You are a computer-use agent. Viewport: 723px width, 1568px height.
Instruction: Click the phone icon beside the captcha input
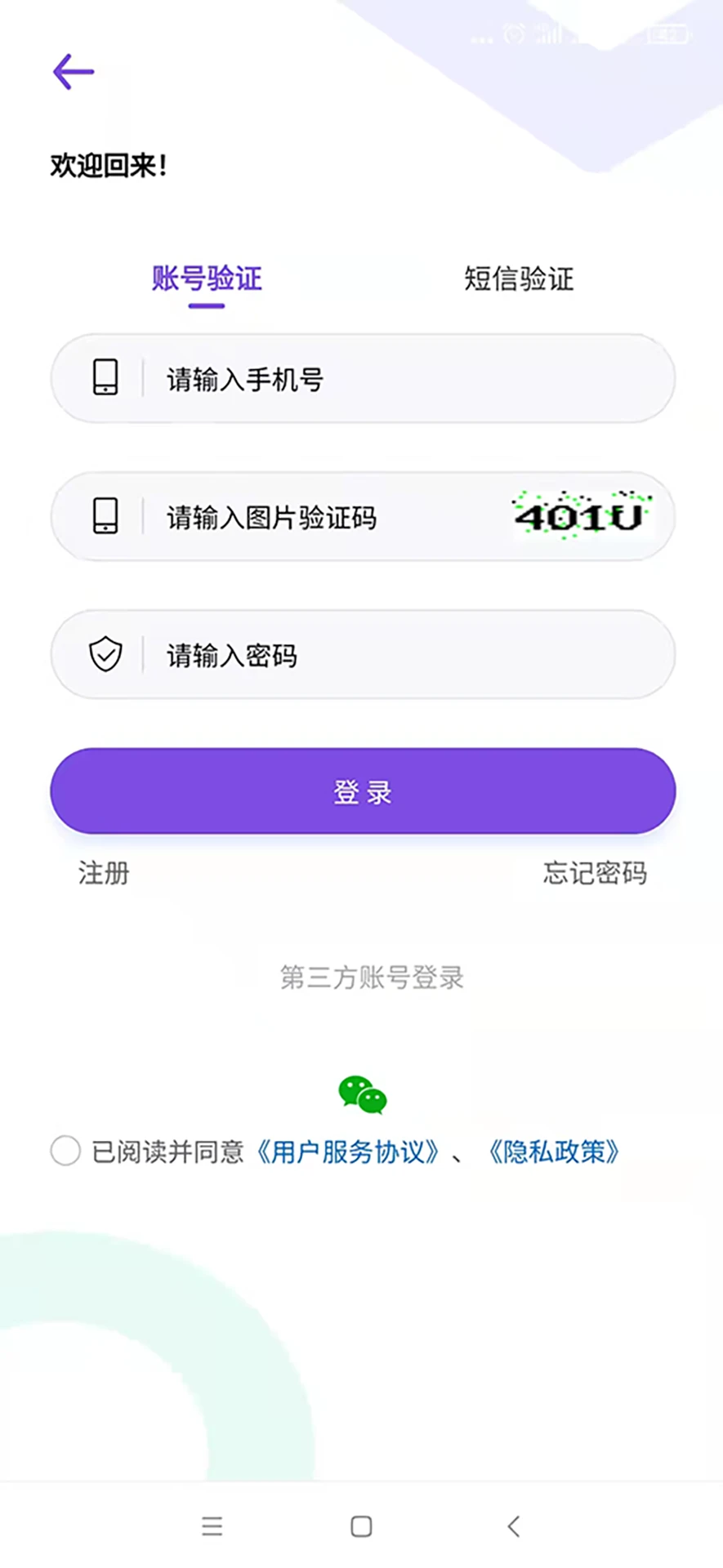tap(105, 517)
